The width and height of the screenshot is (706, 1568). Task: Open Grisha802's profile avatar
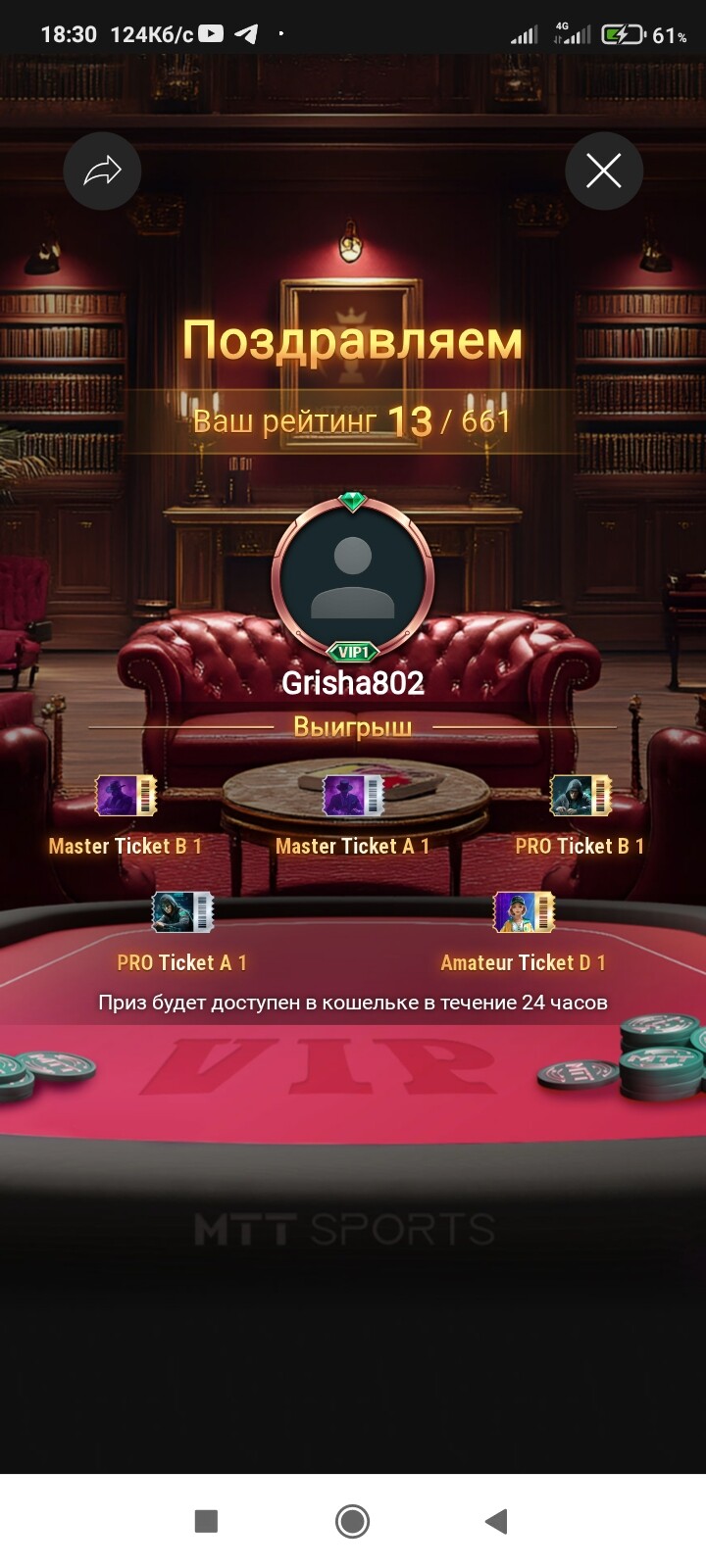[x=352, y=579]
